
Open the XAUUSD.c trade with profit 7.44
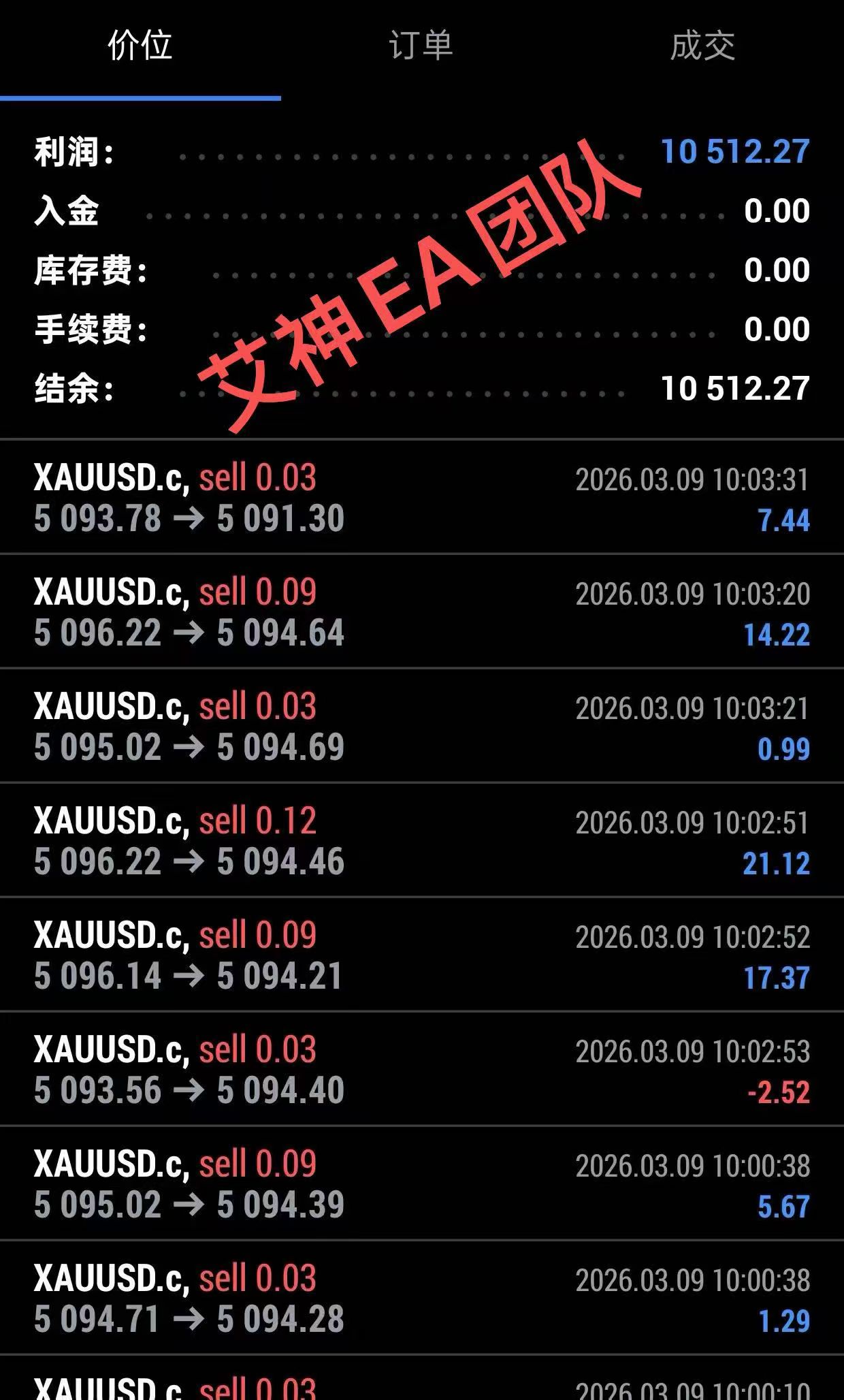(x=422, y=498)
